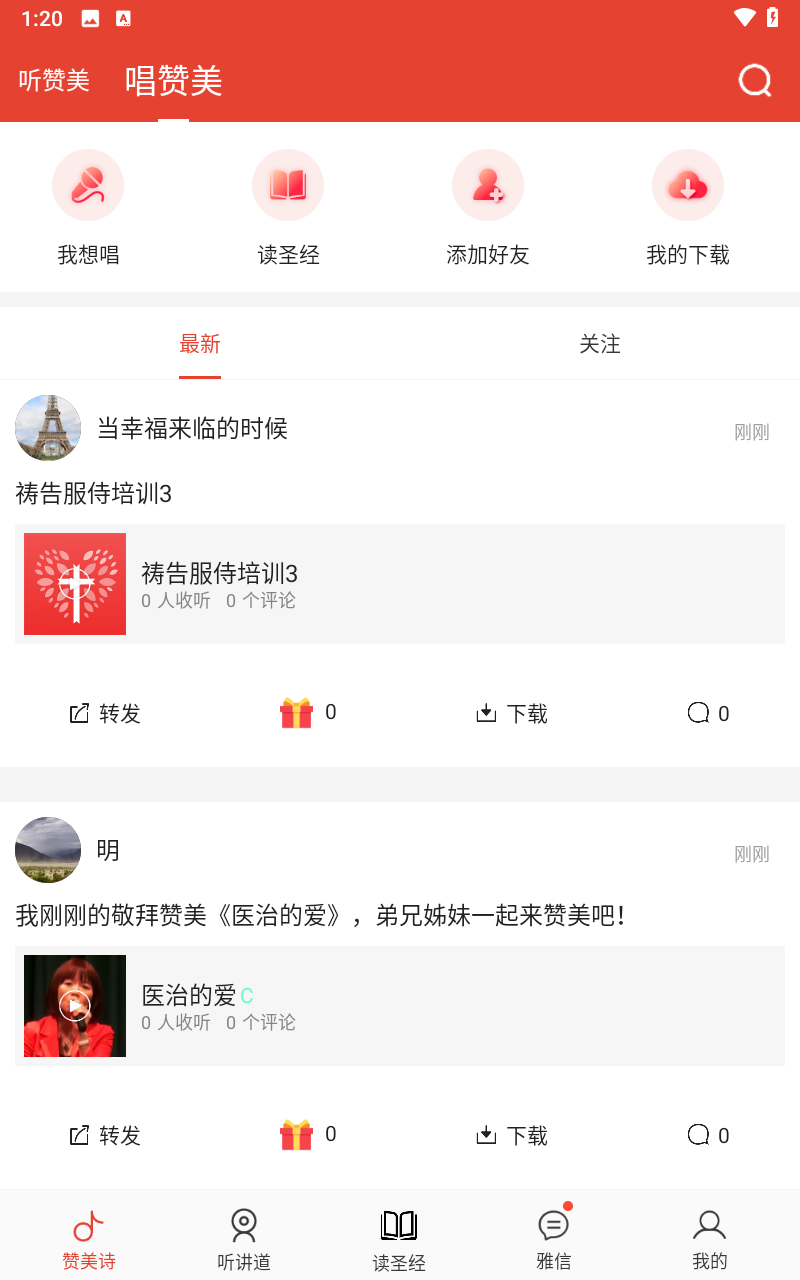Open 雅信 messages with the red dot badge
Screen dimensions: 800x1280
(554, 1232)
